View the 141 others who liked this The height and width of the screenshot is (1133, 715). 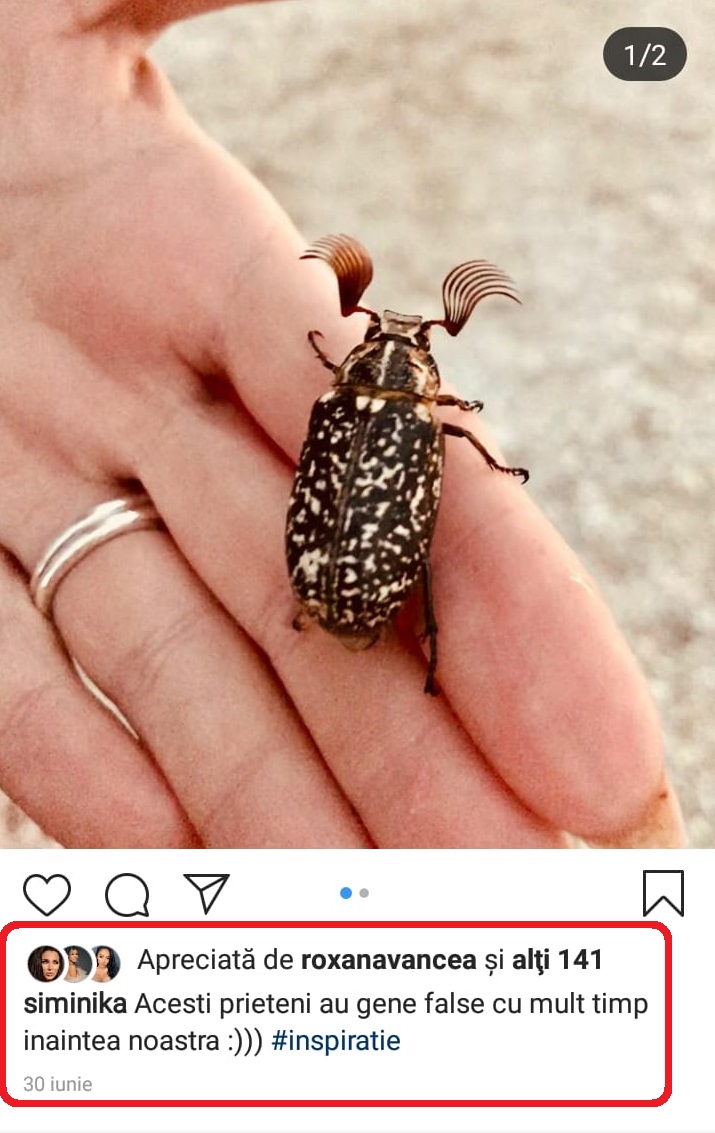click(558, 961)
